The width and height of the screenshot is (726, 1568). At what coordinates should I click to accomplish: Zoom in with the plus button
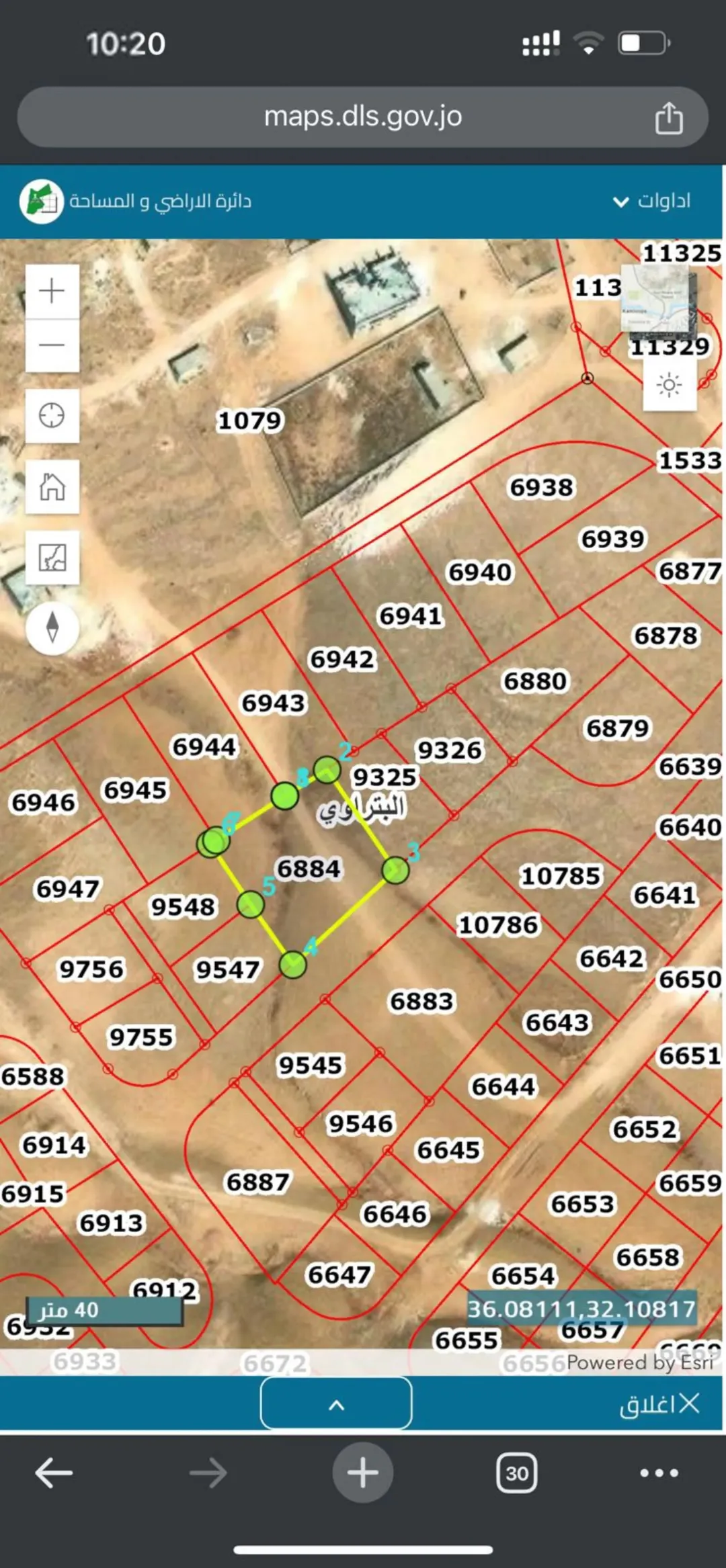tap(52, 291)
